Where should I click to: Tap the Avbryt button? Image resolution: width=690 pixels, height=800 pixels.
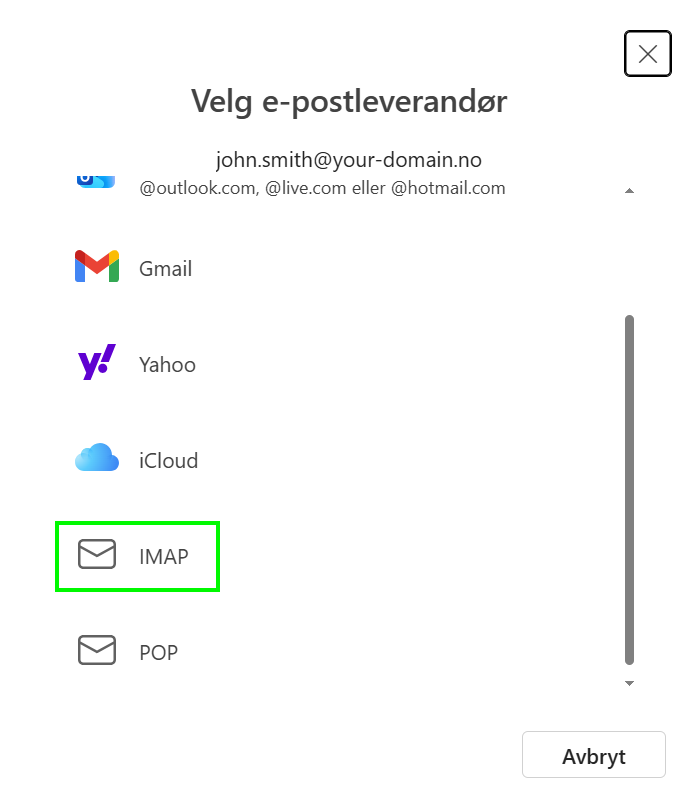click(593, 755)
